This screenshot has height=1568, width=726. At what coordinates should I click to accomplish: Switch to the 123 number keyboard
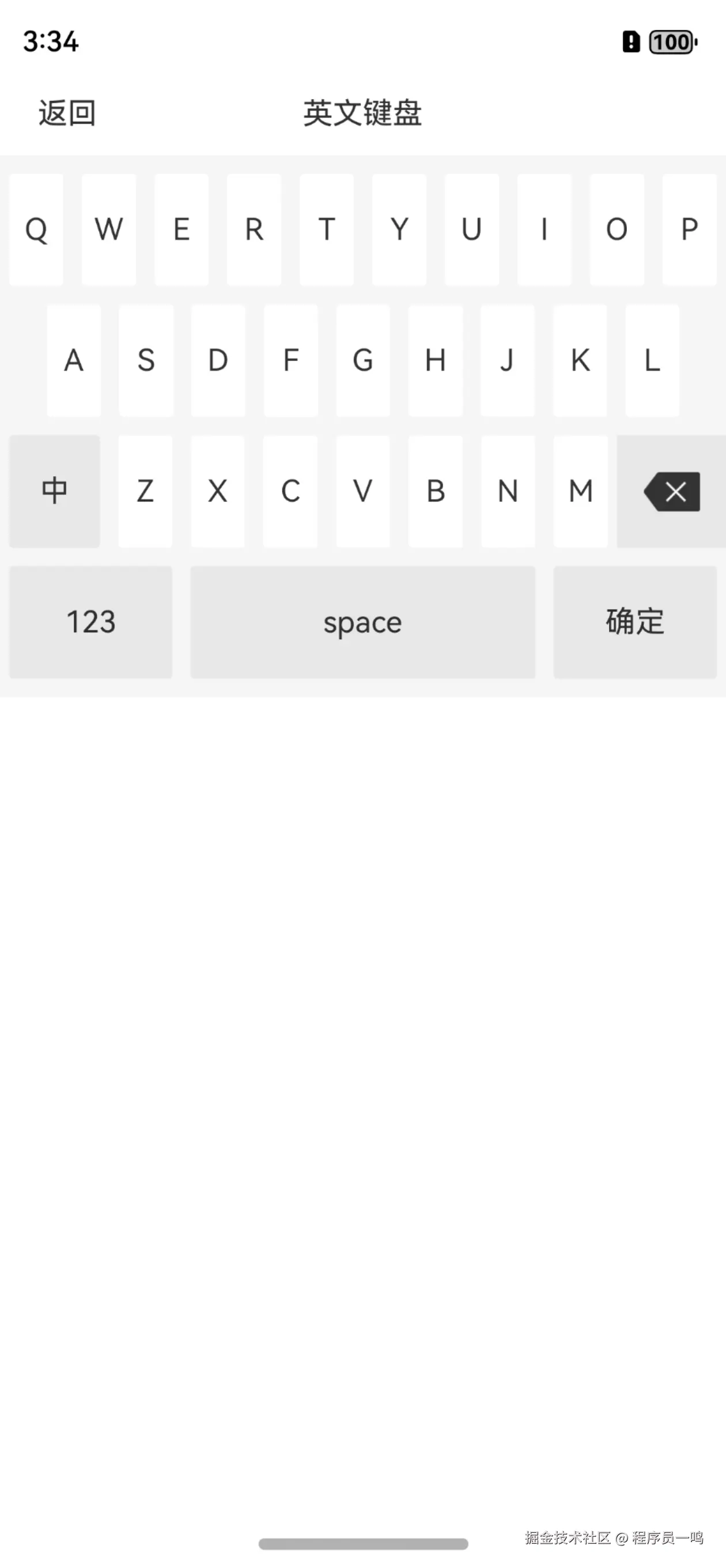90,622
